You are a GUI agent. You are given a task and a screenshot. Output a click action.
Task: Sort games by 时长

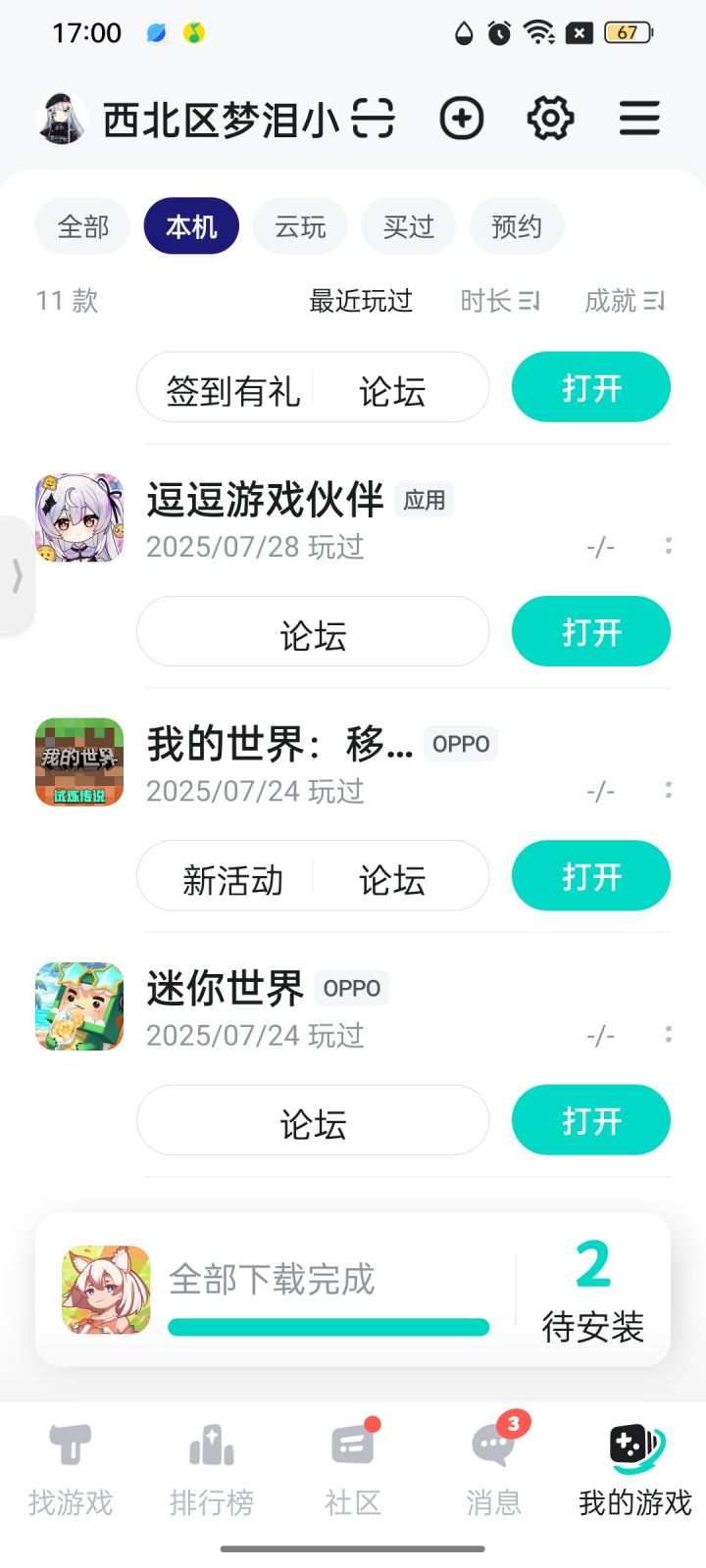(500, 301)
